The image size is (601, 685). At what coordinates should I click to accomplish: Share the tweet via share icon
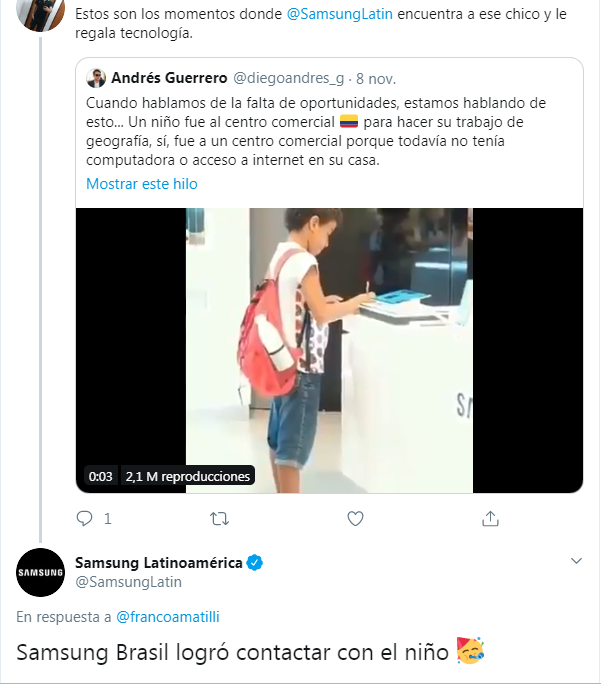(490, 518)
